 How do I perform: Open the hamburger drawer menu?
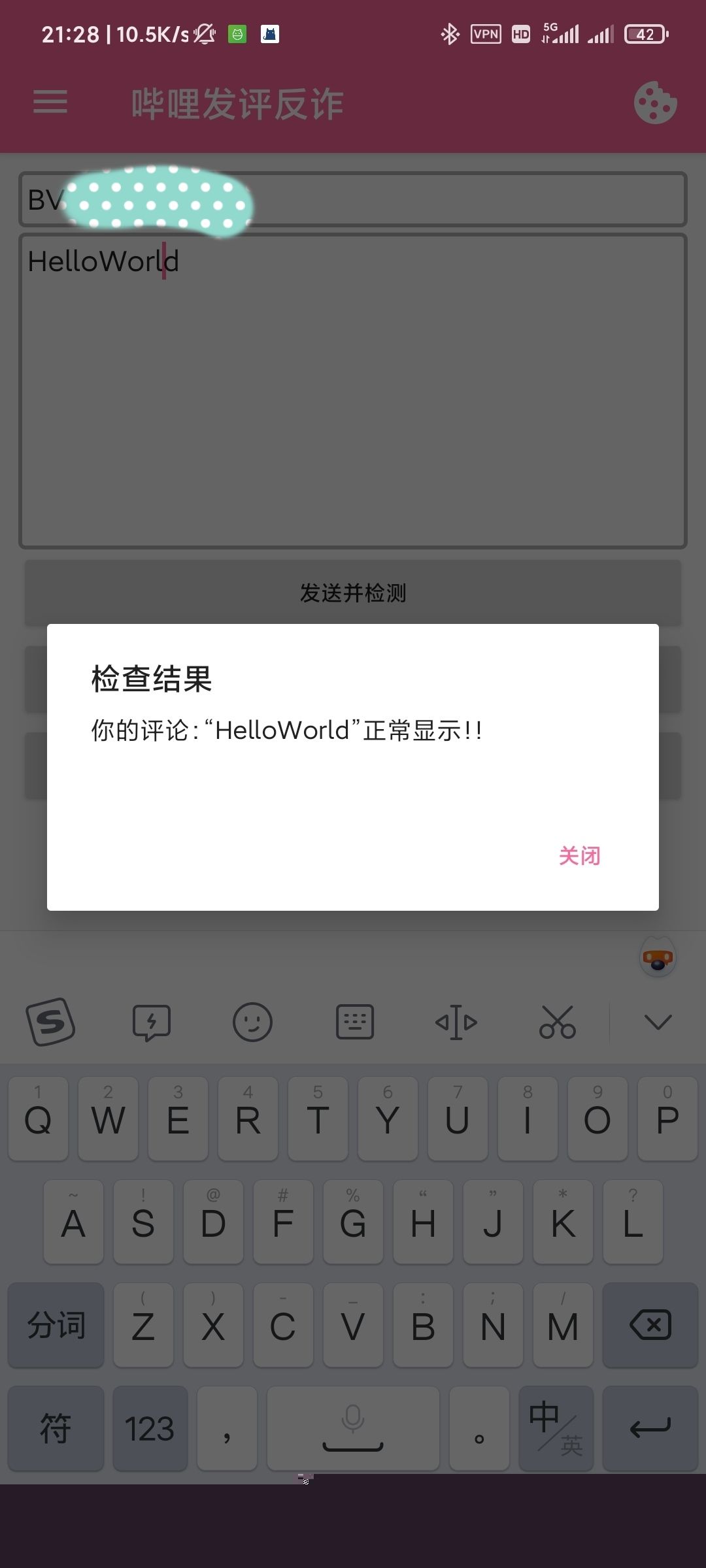[x=50, y=102]
